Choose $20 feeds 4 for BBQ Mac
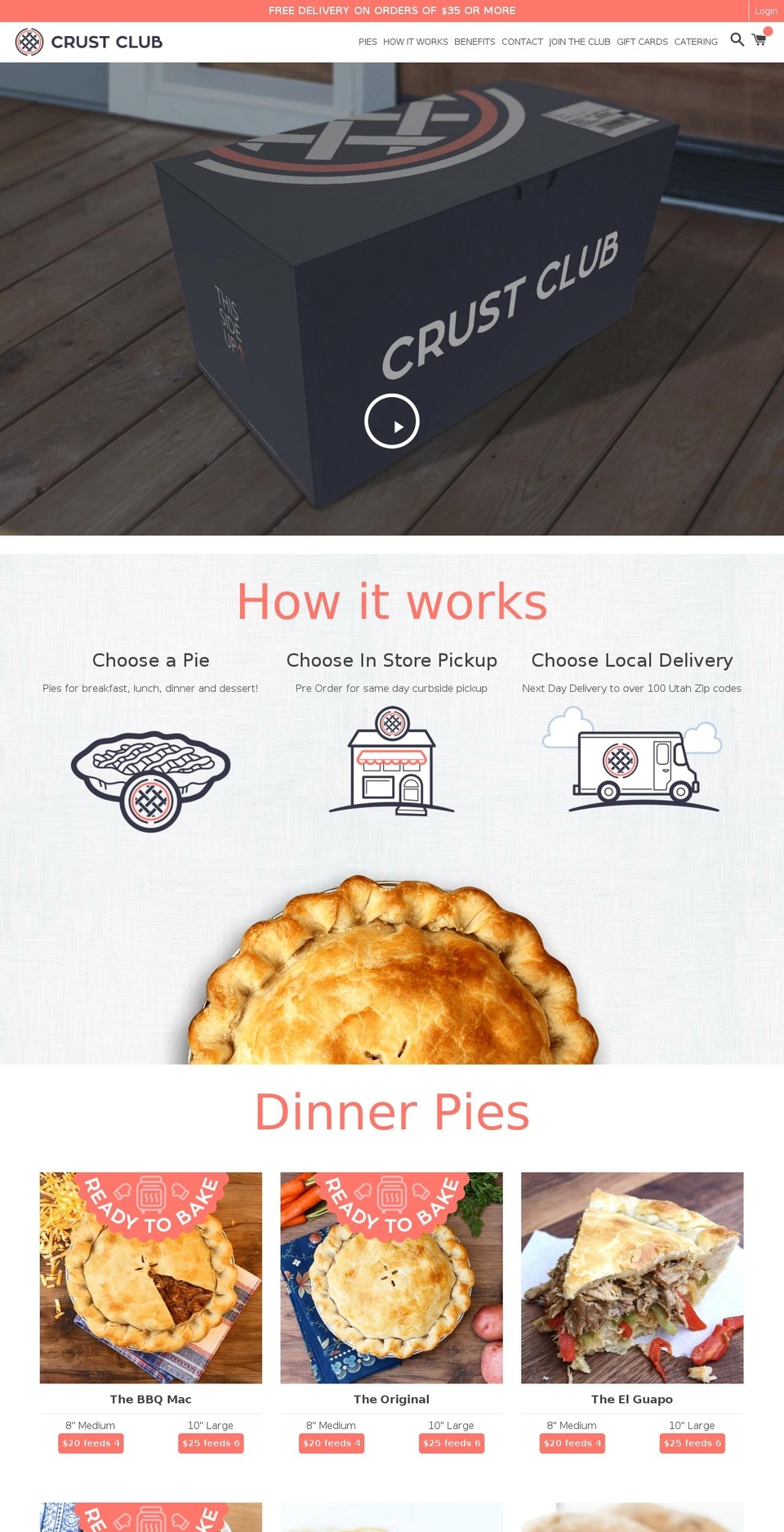The image size is (784, 1532). (91, 1443)
